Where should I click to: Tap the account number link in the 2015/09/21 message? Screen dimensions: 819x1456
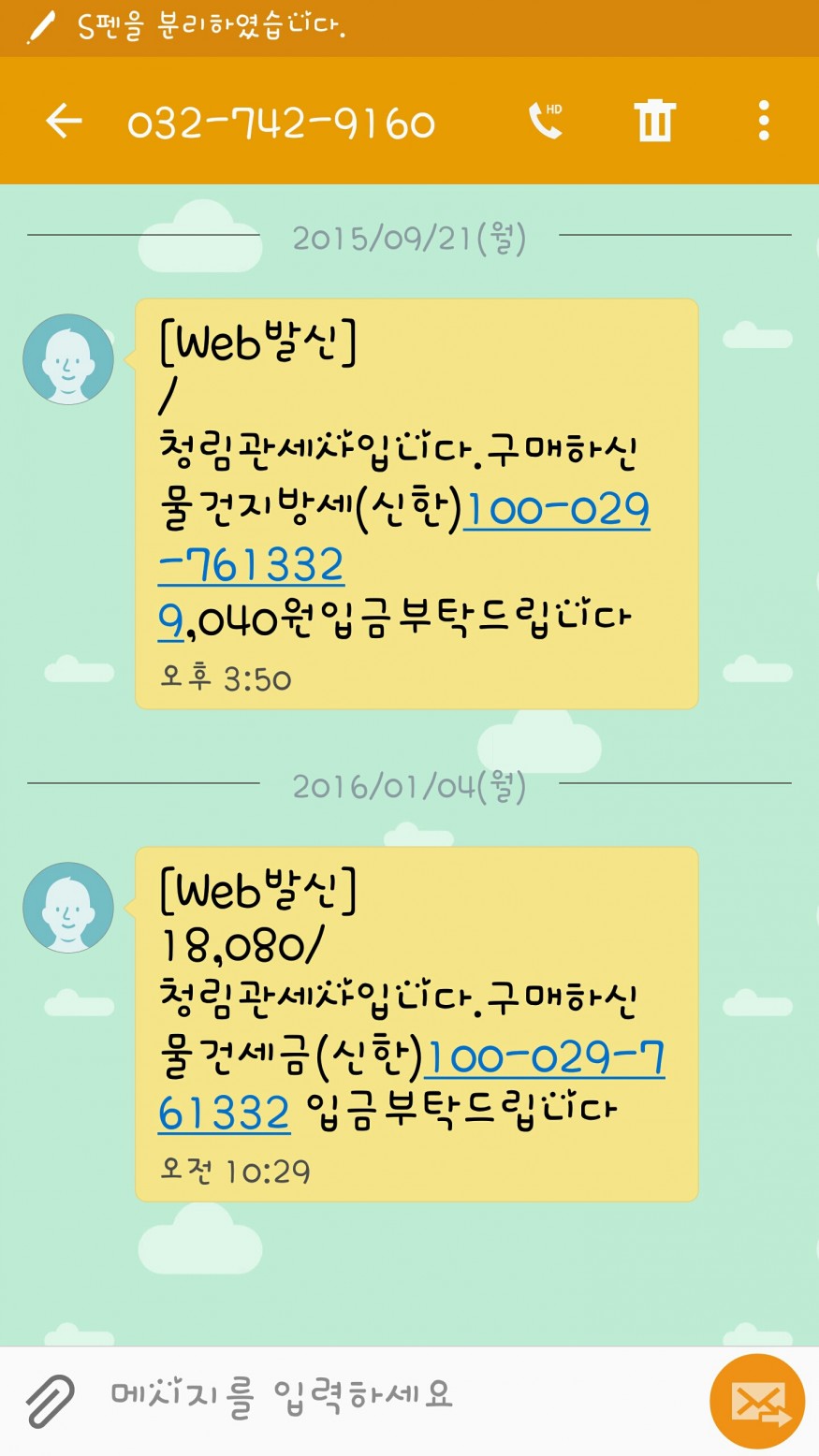coord(556,512)
